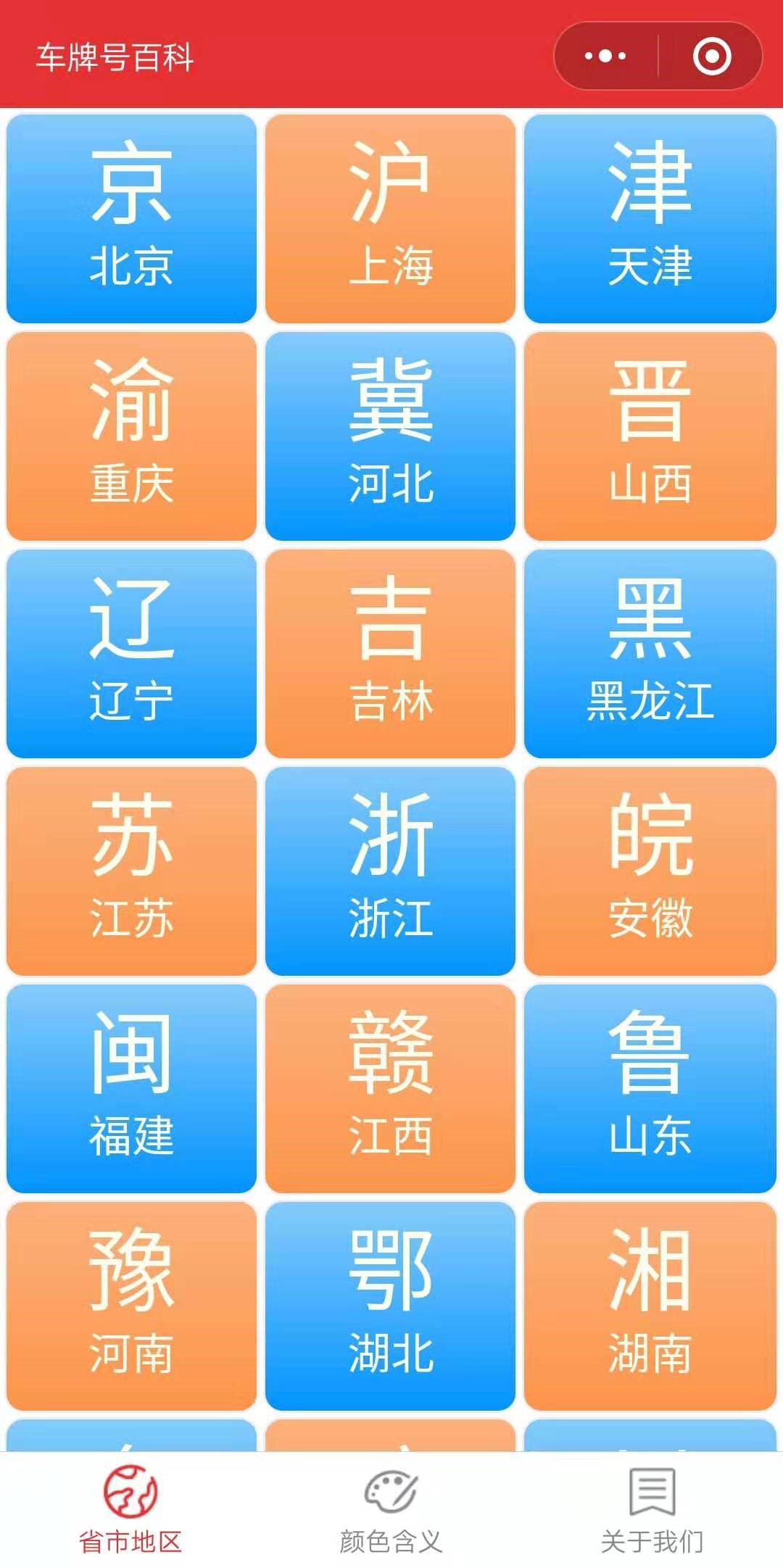Tap the 渝 重庆 tile
The width and height of the screenshot is (783, 1568).
(131, 436)
